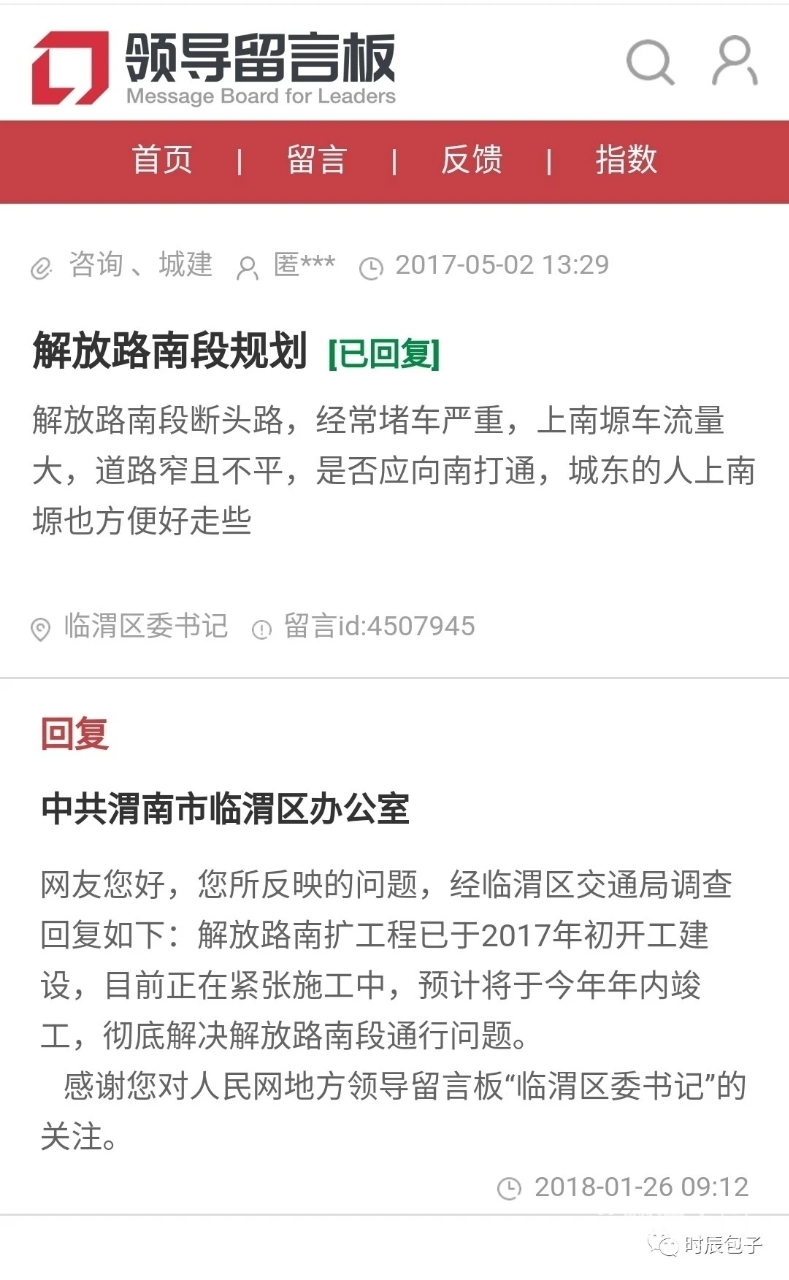Switch to the 留言 tab
789x1280 pixels.
pos(317,160)
